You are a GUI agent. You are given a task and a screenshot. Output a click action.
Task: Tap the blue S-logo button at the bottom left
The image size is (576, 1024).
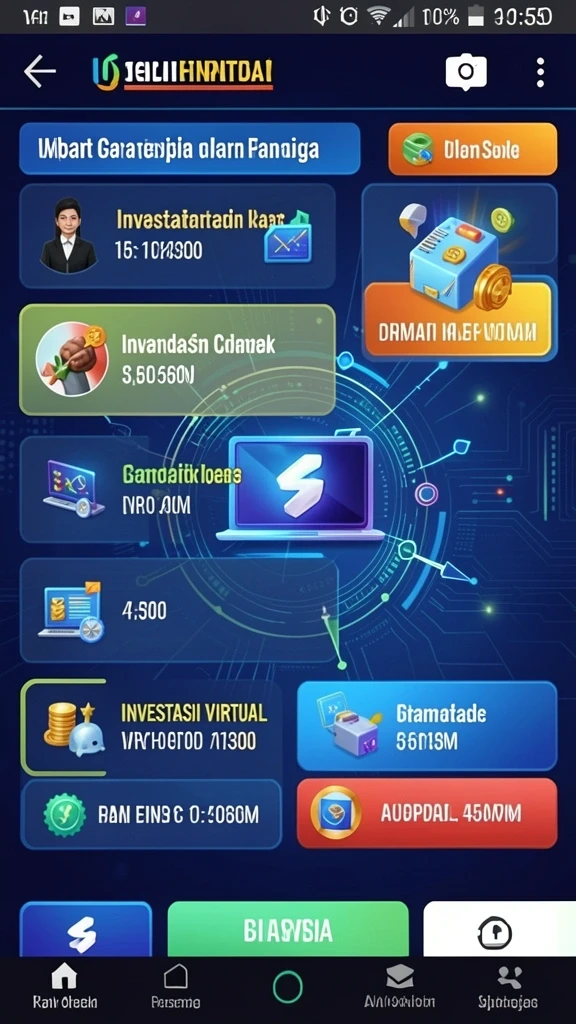tap(86, 930)
